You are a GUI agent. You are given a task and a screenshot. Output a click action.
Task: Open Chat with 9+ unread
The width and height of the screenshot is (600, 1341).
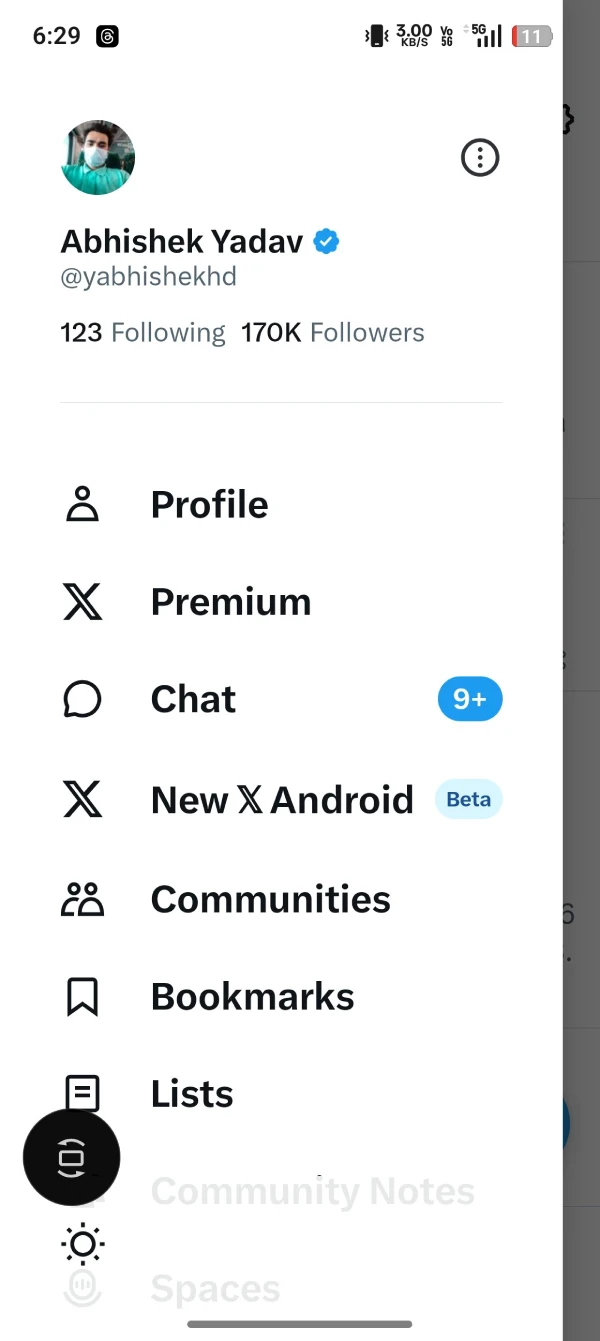pyautogui.click(x=193, y=699)
